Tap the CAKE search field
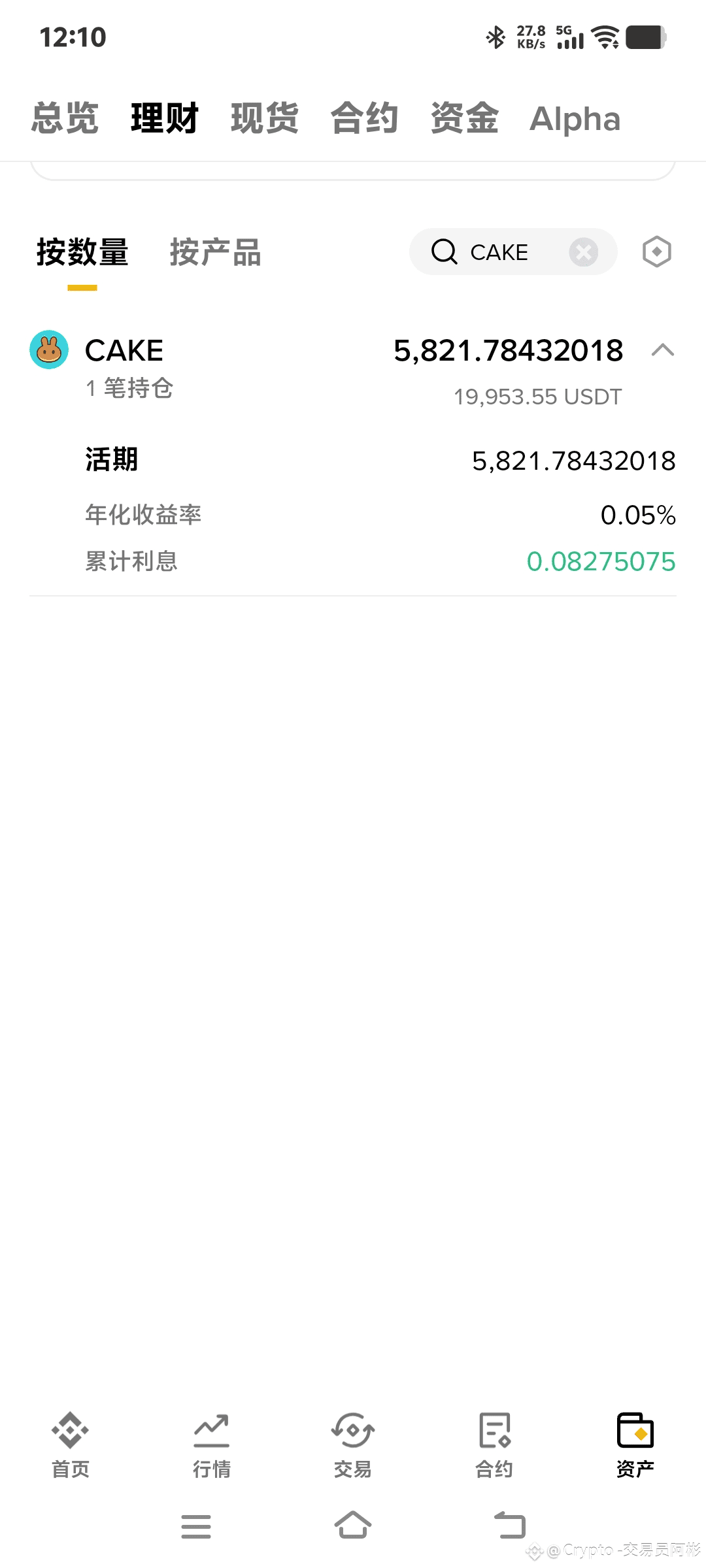Screen dimensions: 706x1568 pos(499,252)
